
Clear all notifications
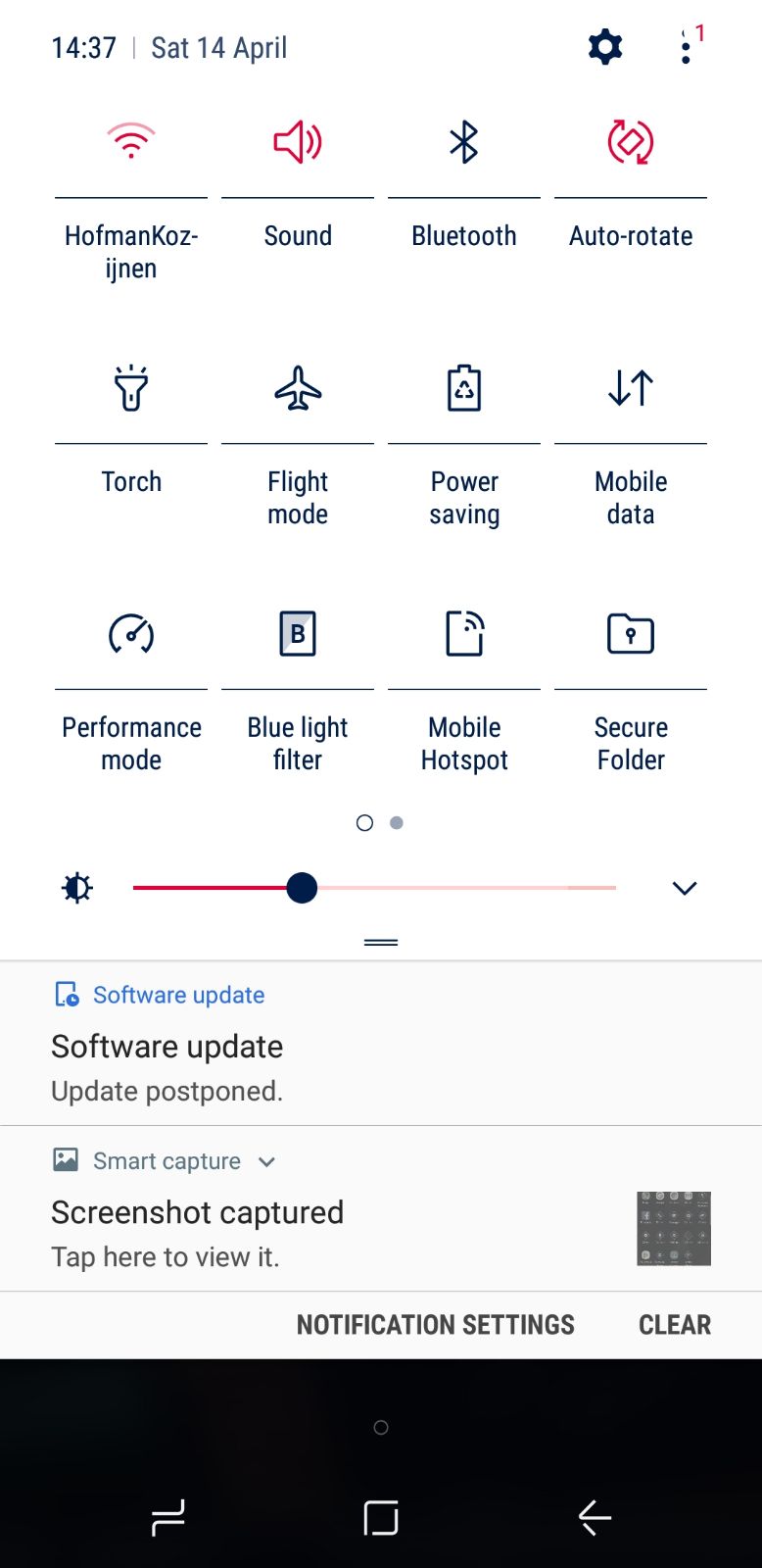pyautogui.click(x=674, y=1325)
